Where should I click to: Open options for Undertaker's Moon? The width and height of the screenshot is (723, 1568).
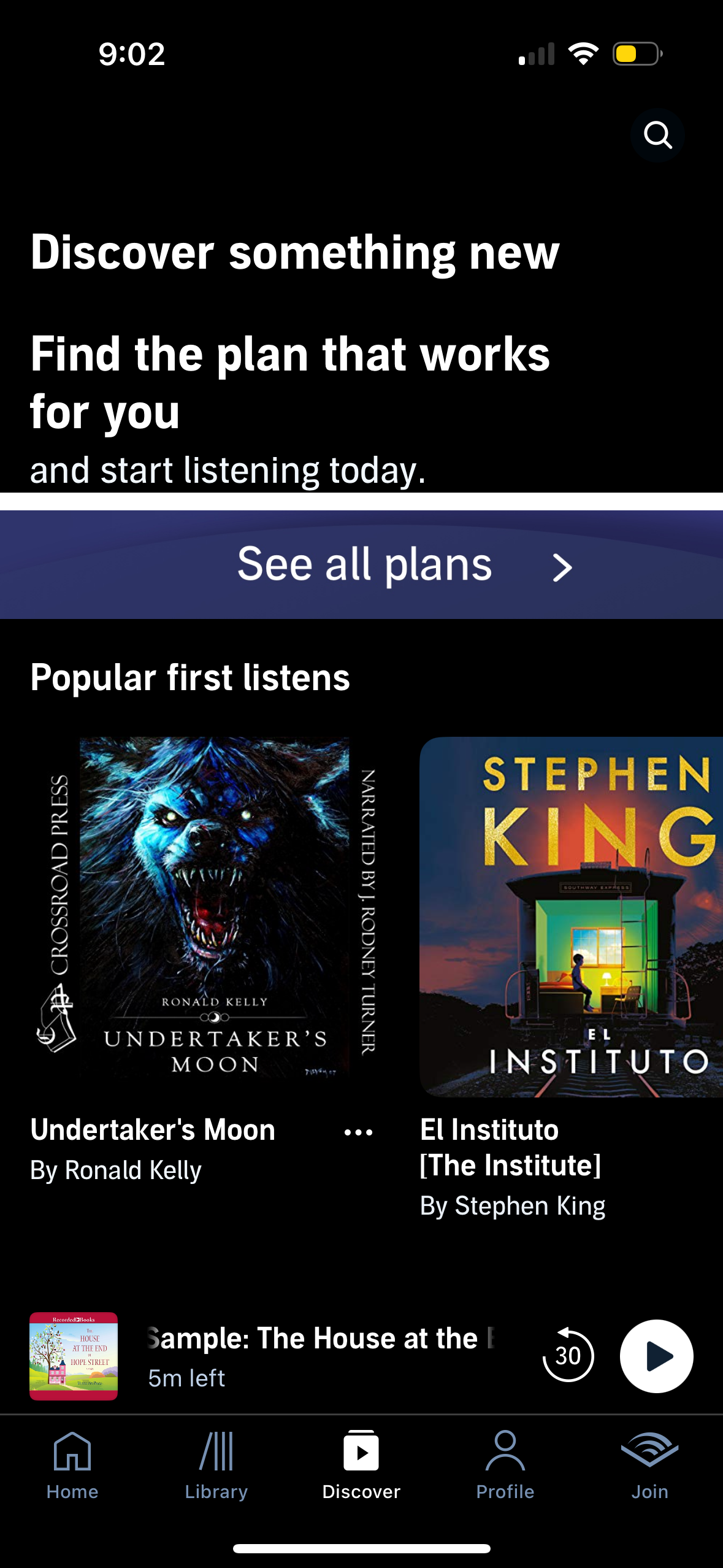coord(358,1132)
